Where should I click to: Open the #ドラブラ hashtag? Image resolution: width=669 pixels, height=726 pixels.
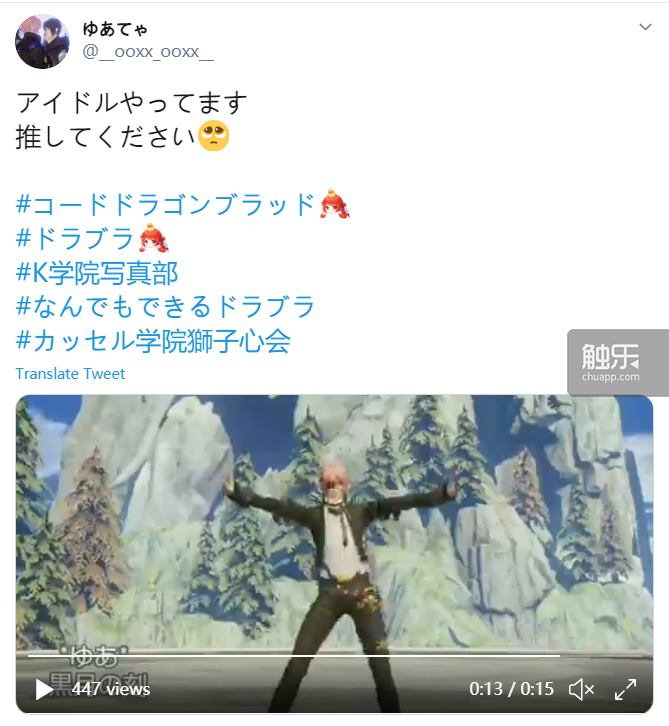coord(76,239)
